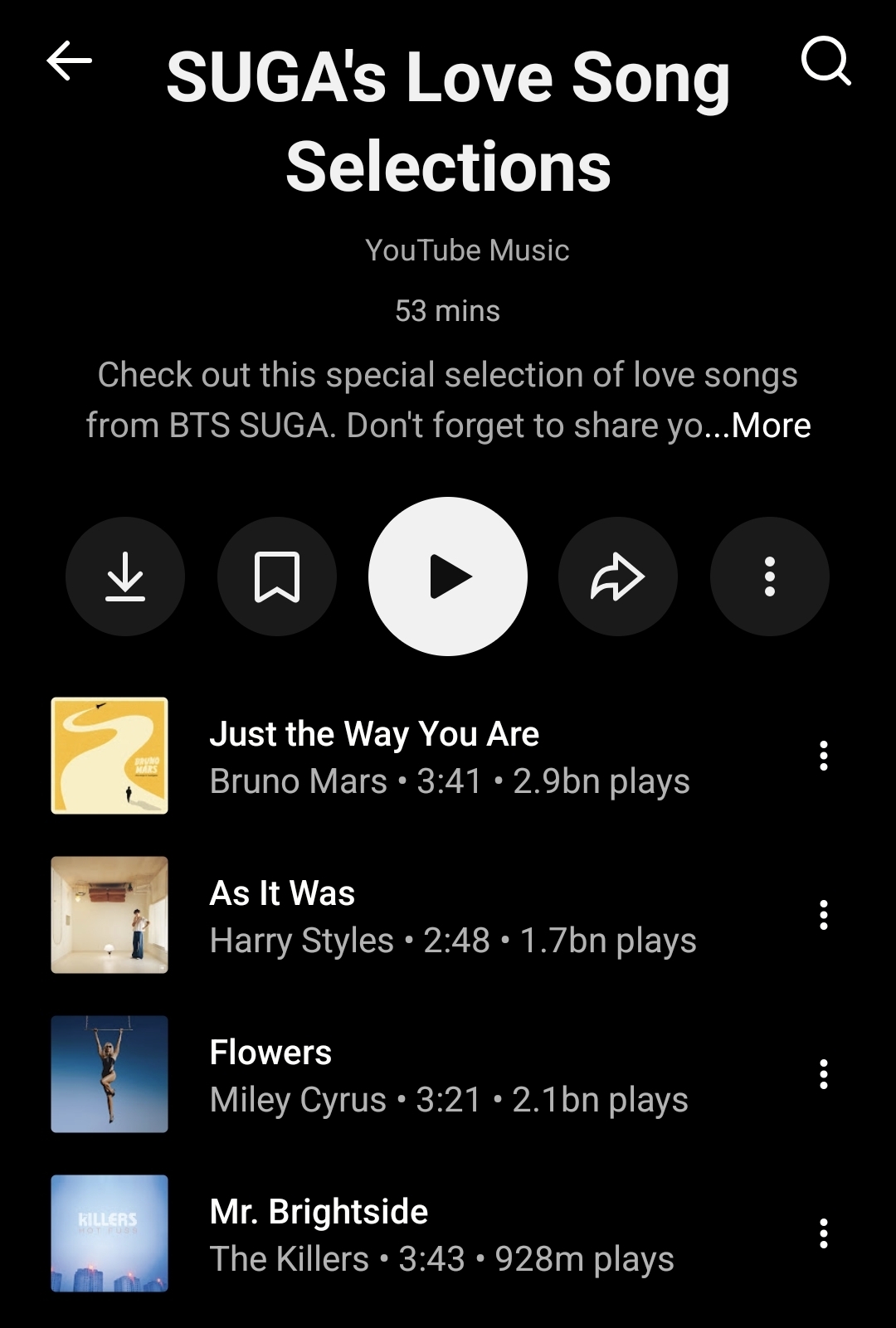Open options for As It Was
Viewport: 896px width, 1328px height.
tap(823, 915)
